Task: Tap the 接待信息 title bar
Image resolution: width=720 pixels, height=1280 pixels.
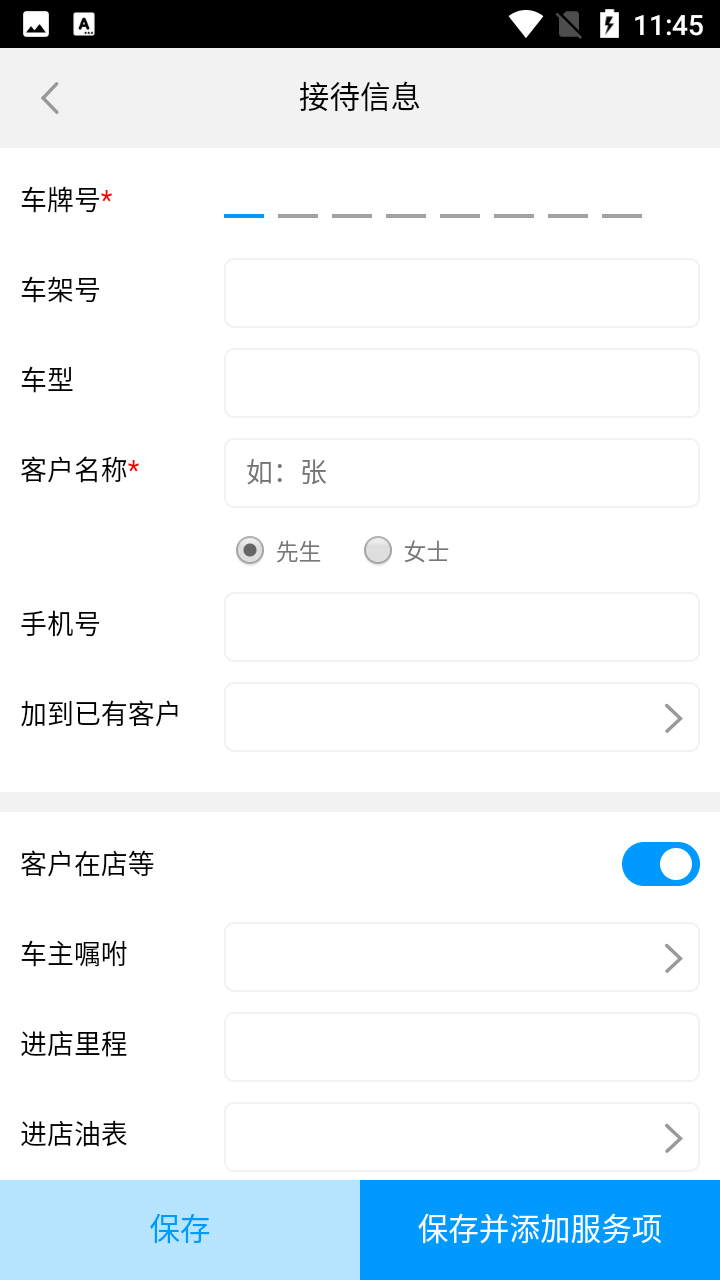Action: (360, 97)
